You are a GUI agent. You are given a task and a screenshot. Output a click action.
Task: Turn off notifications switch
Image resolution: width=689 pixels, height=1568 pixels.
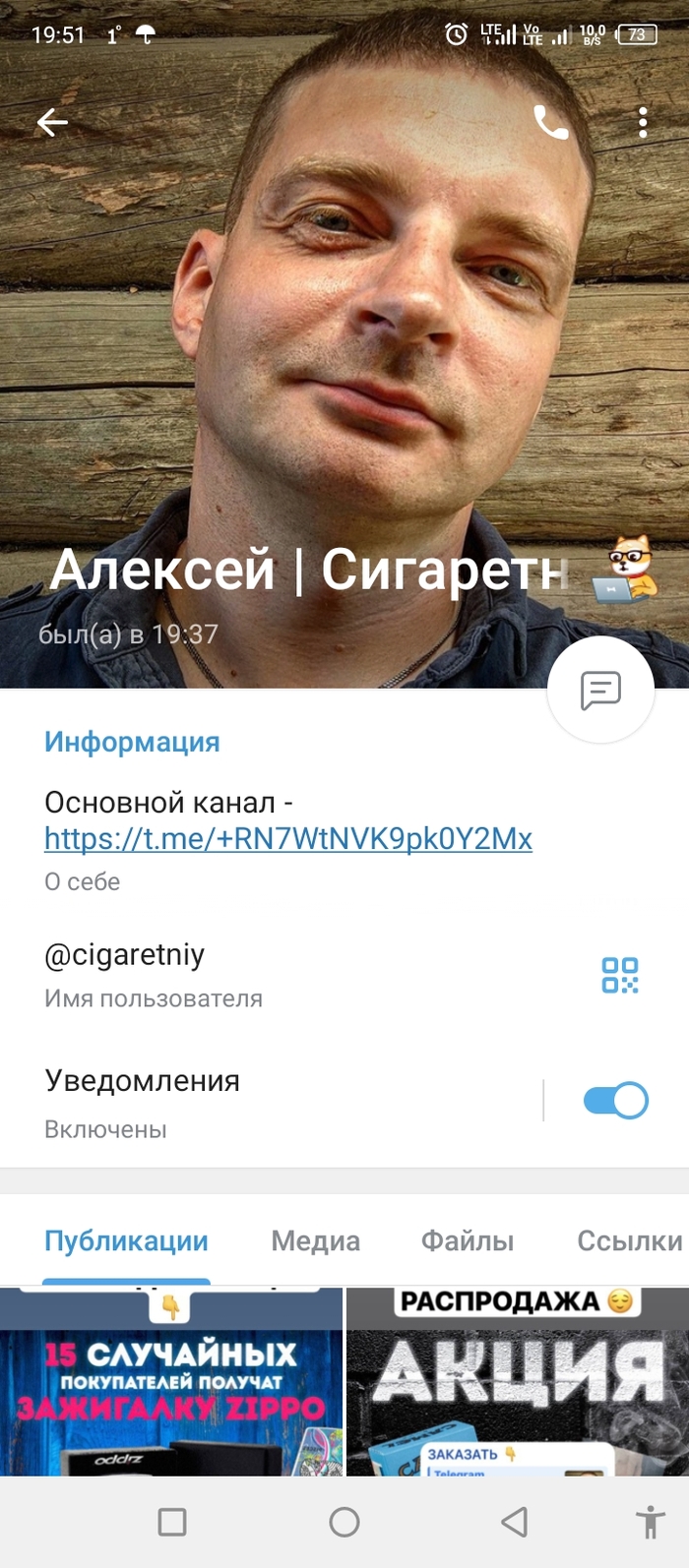[615, 1101]
